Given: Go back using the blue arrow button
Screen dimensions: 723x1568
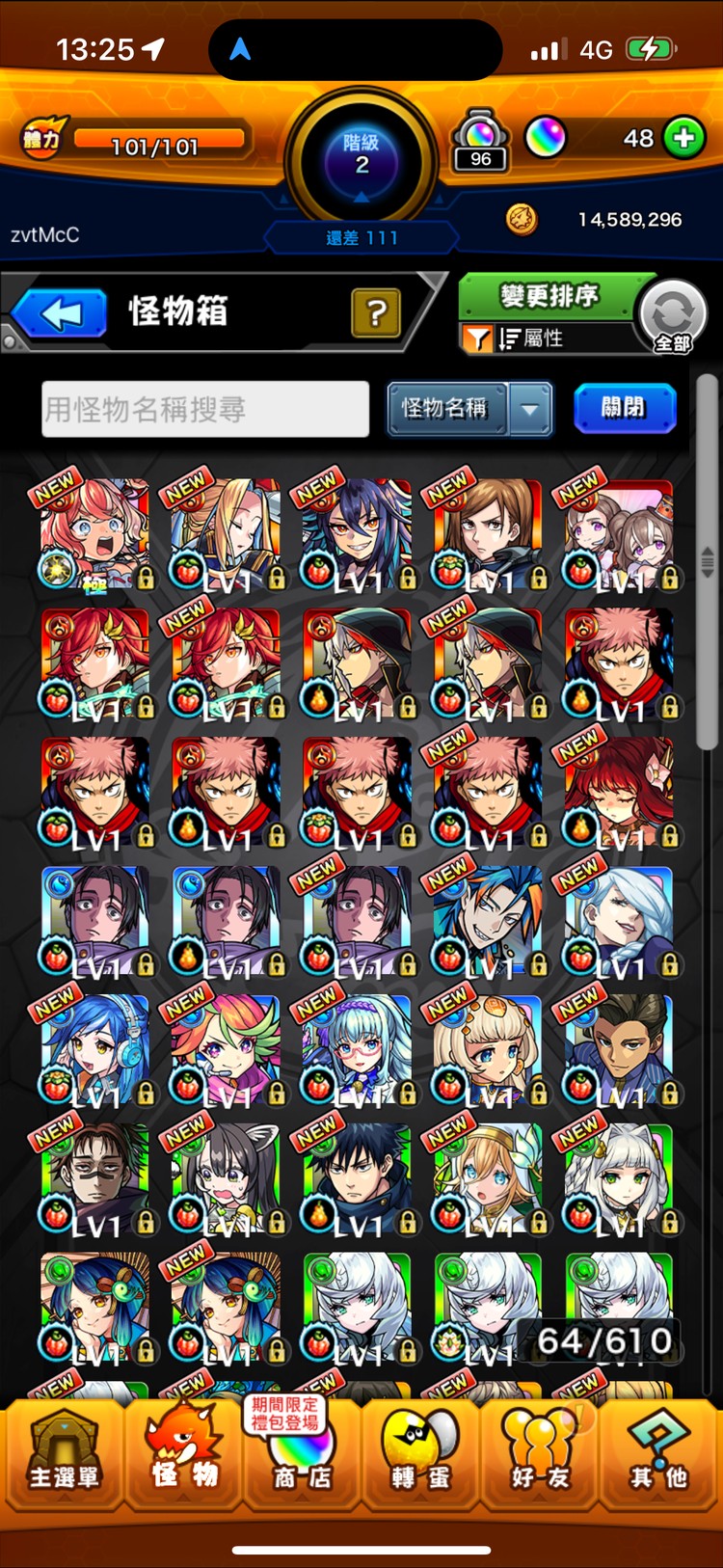Looking at the screenshot, I should (x=60, y=313).
